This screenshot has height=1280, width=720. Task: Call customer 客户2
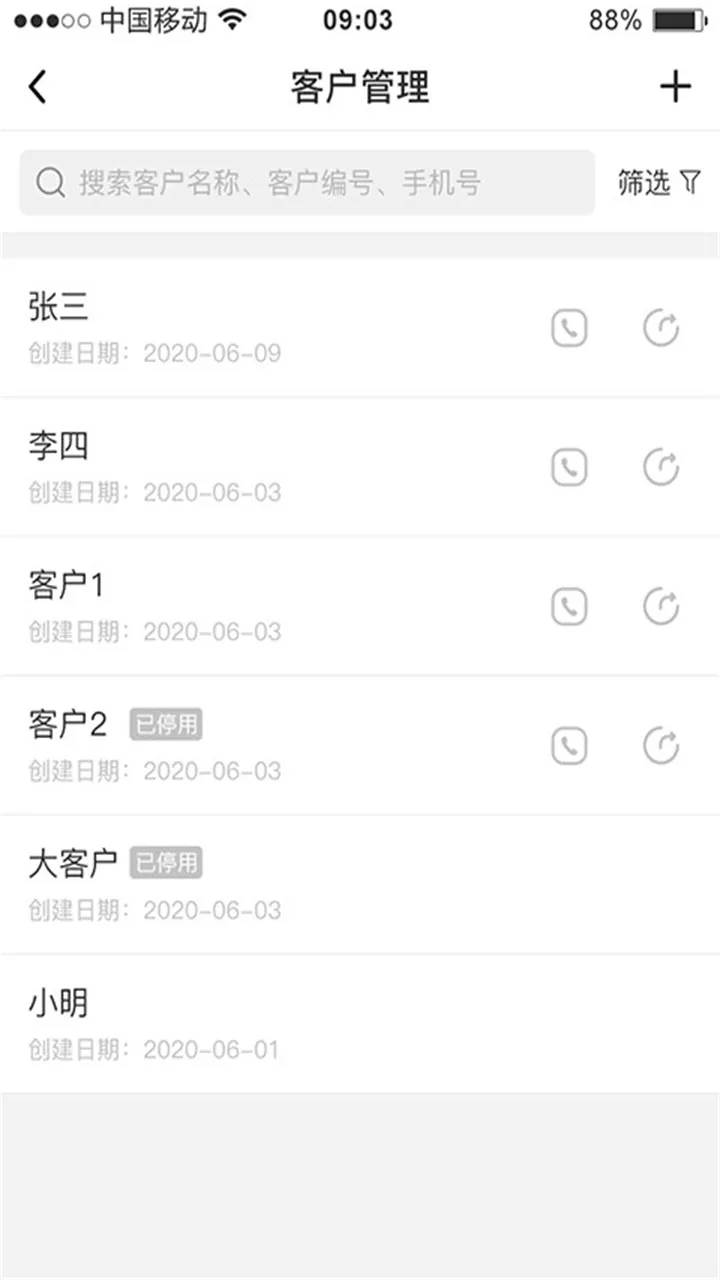pos(569,745)
